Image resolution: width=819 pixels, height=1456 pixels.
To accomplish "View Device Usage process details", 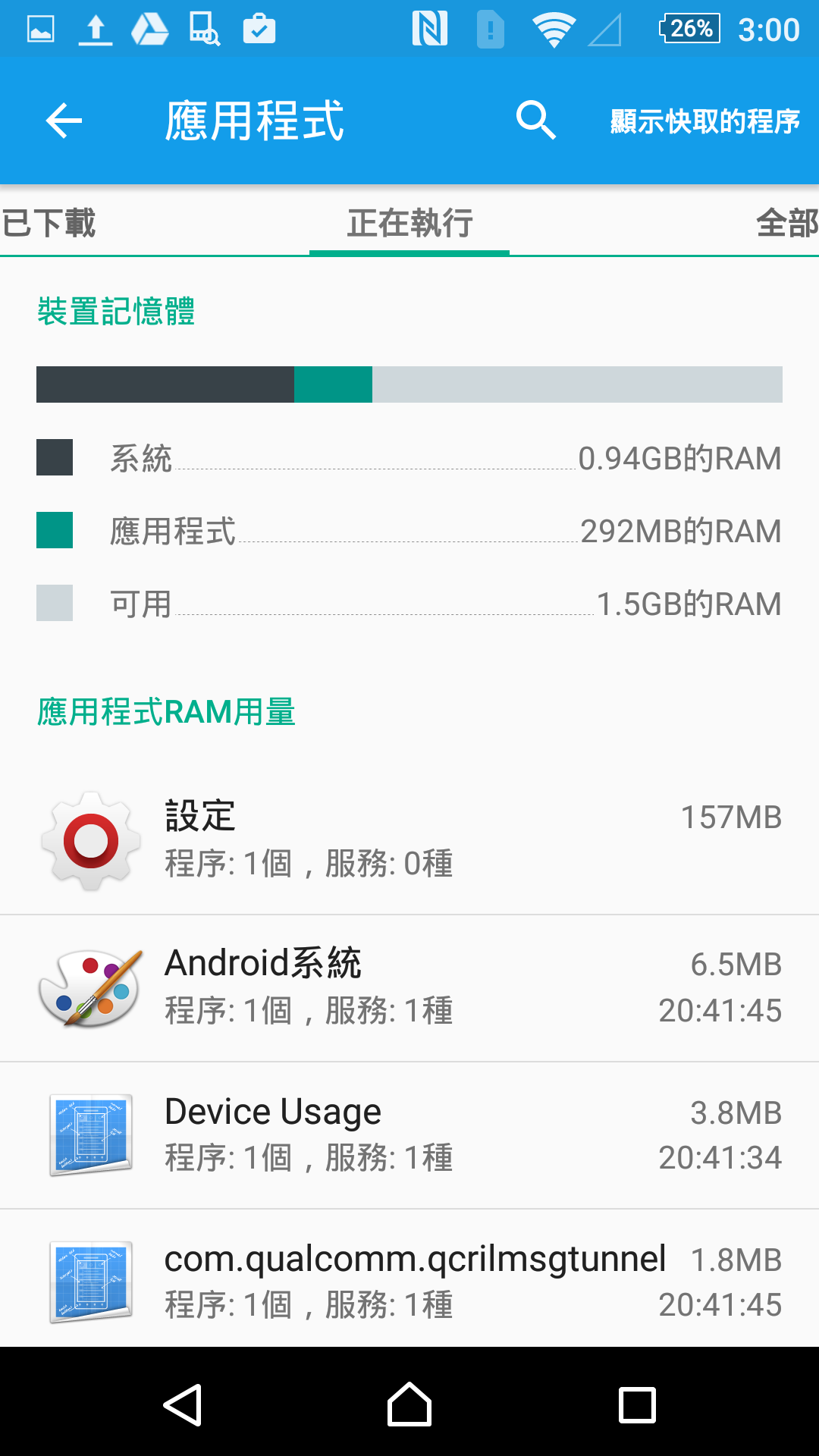I will point(409,1134).
